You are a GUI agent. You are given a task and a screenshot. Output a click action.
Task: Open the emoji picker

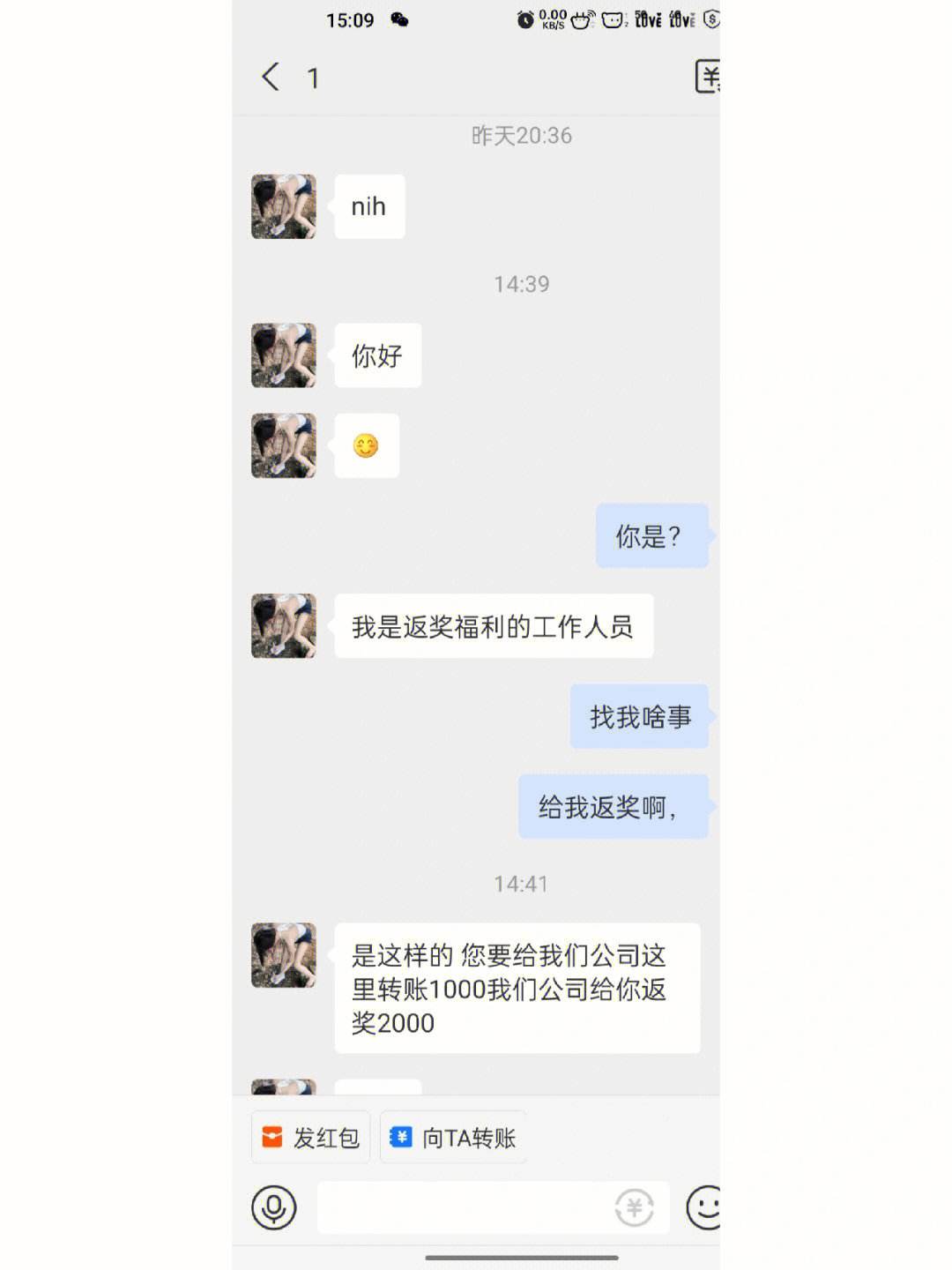pyautogui.click(x=704, y=1207)
